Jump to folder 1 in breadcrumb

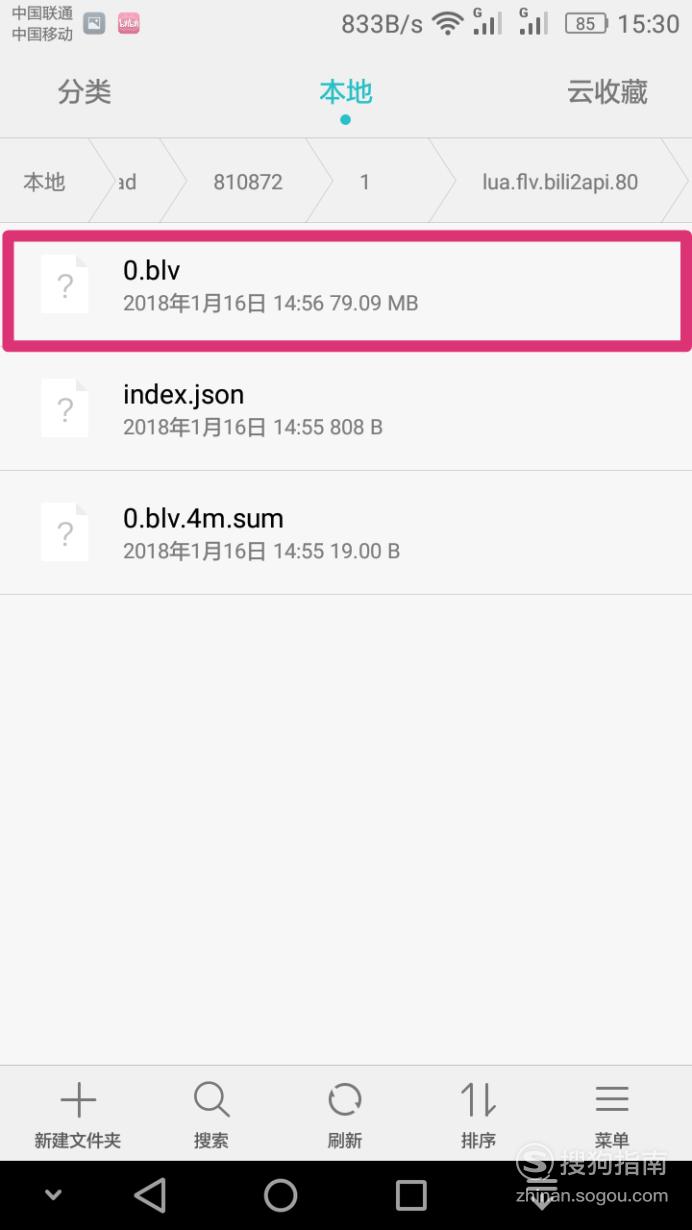365,182
